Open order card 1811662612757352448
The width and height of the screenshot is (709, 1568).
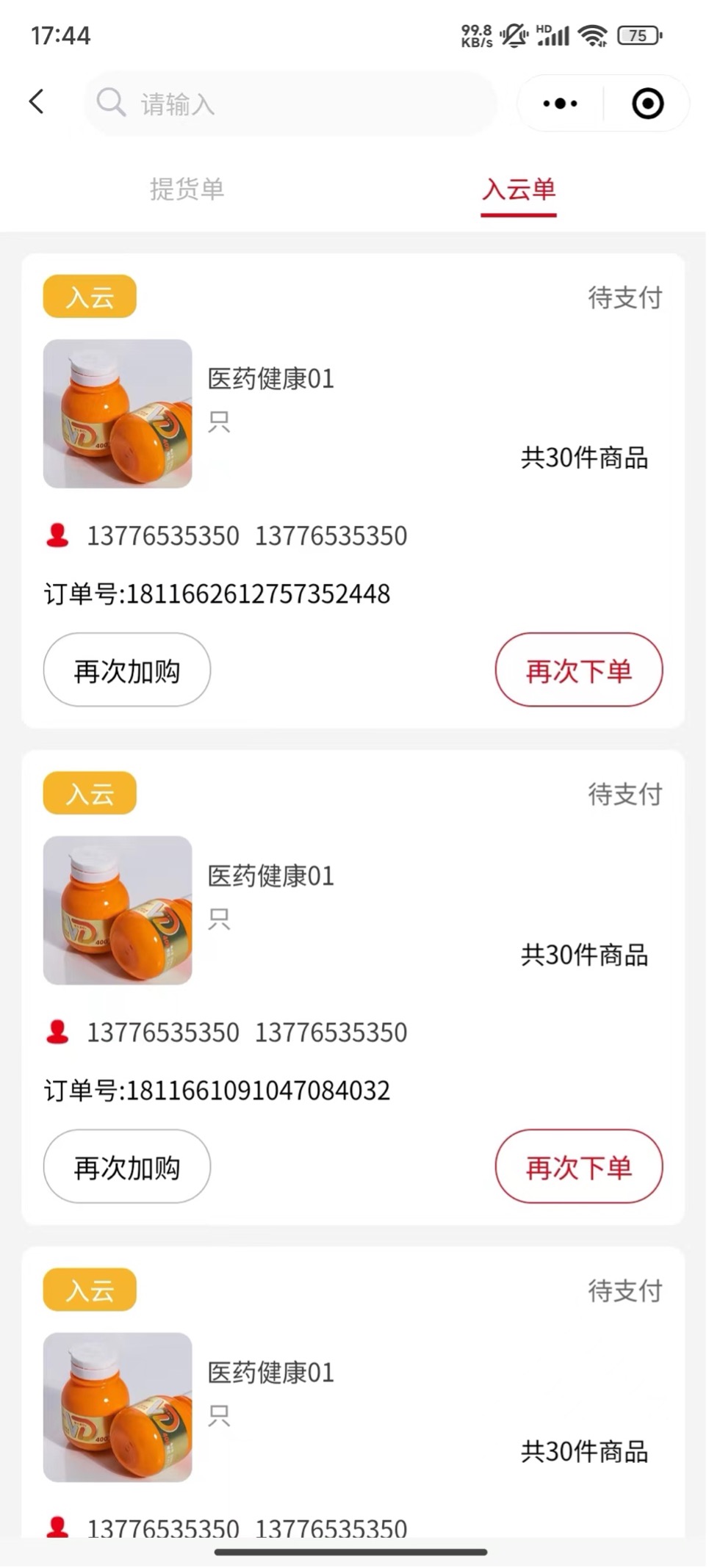tap(353, 491)
